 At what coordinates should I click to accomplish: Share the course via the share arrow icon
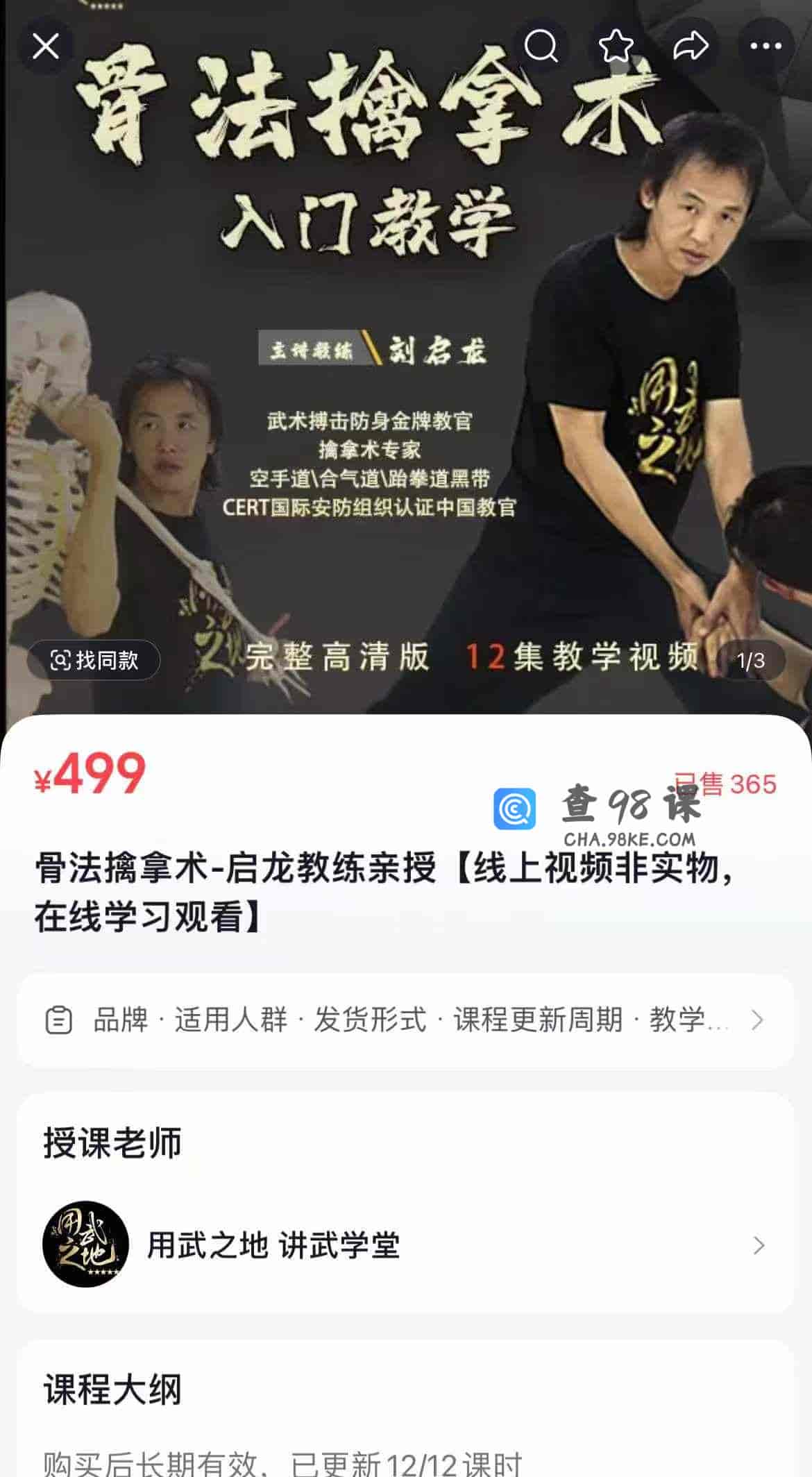[x=689, y=47]
